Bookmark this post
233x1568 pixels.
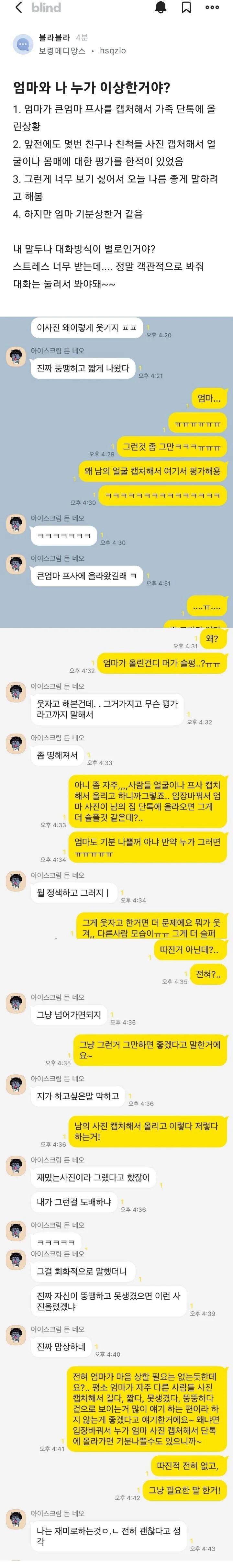[x=186, y=7]
